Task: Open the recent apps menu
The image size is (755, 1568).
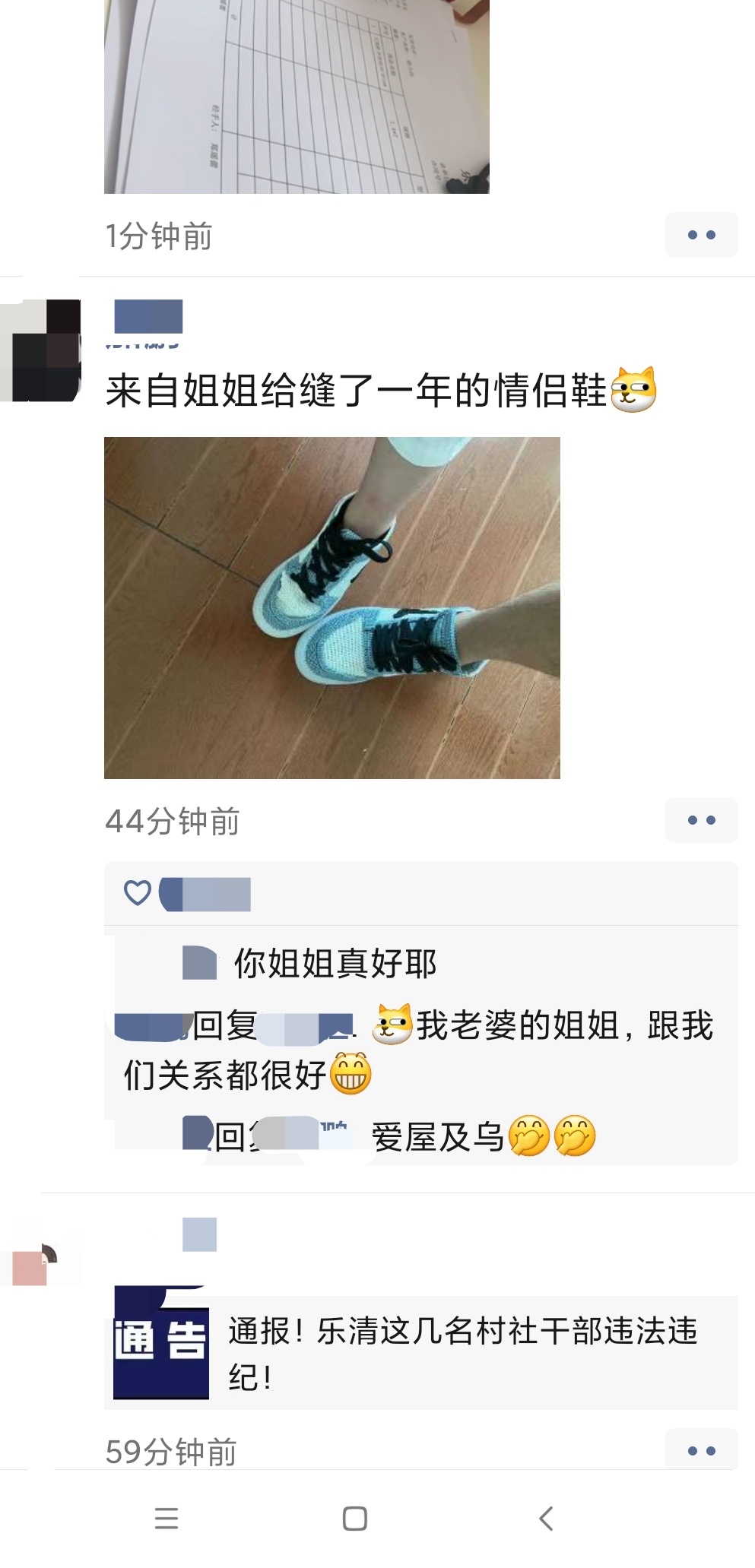Action: [x=166, y=1519]
